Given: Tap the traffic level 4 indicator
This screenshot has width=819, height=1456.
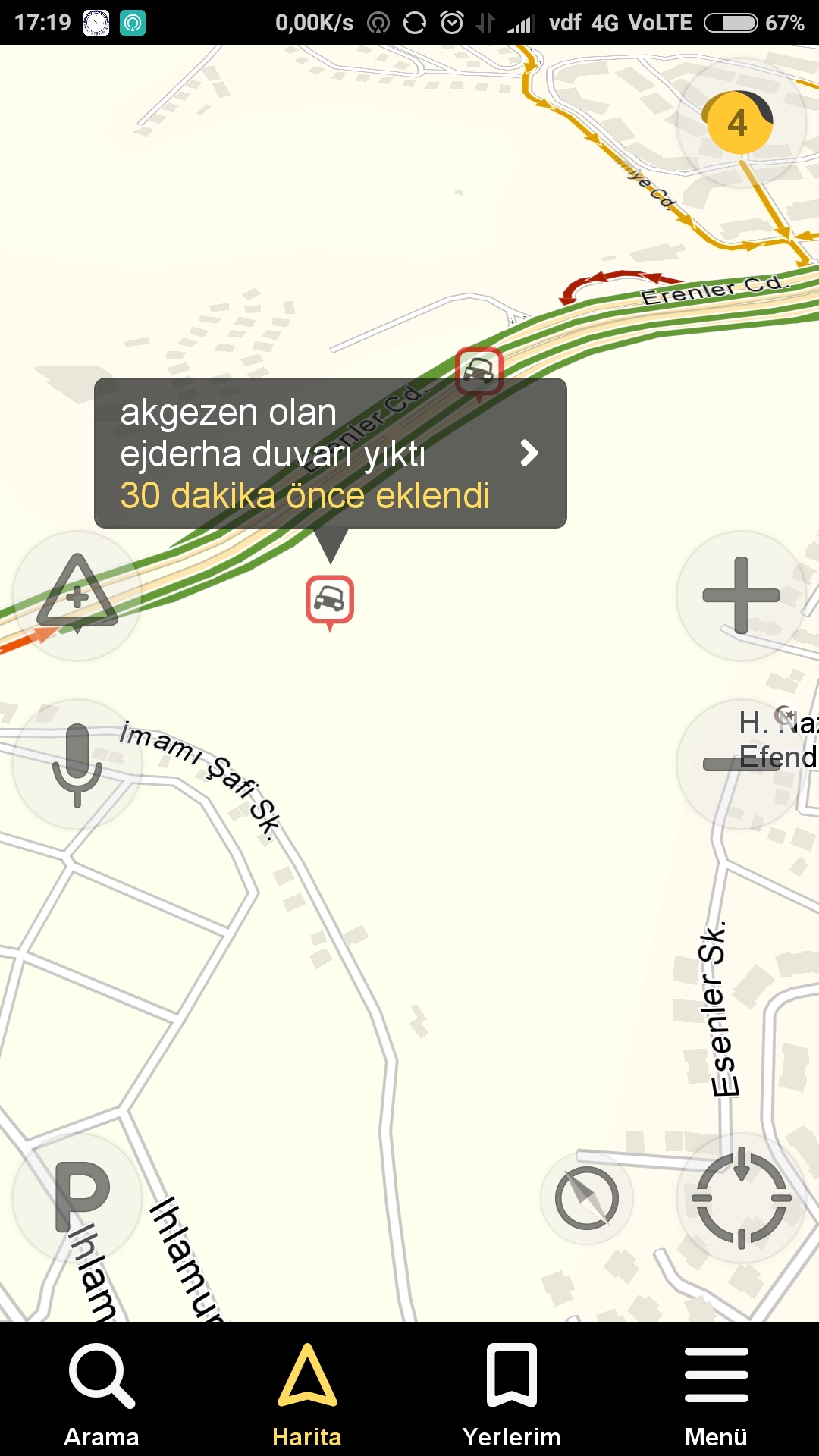Looking at the screenshot, I should coord(739,123).
